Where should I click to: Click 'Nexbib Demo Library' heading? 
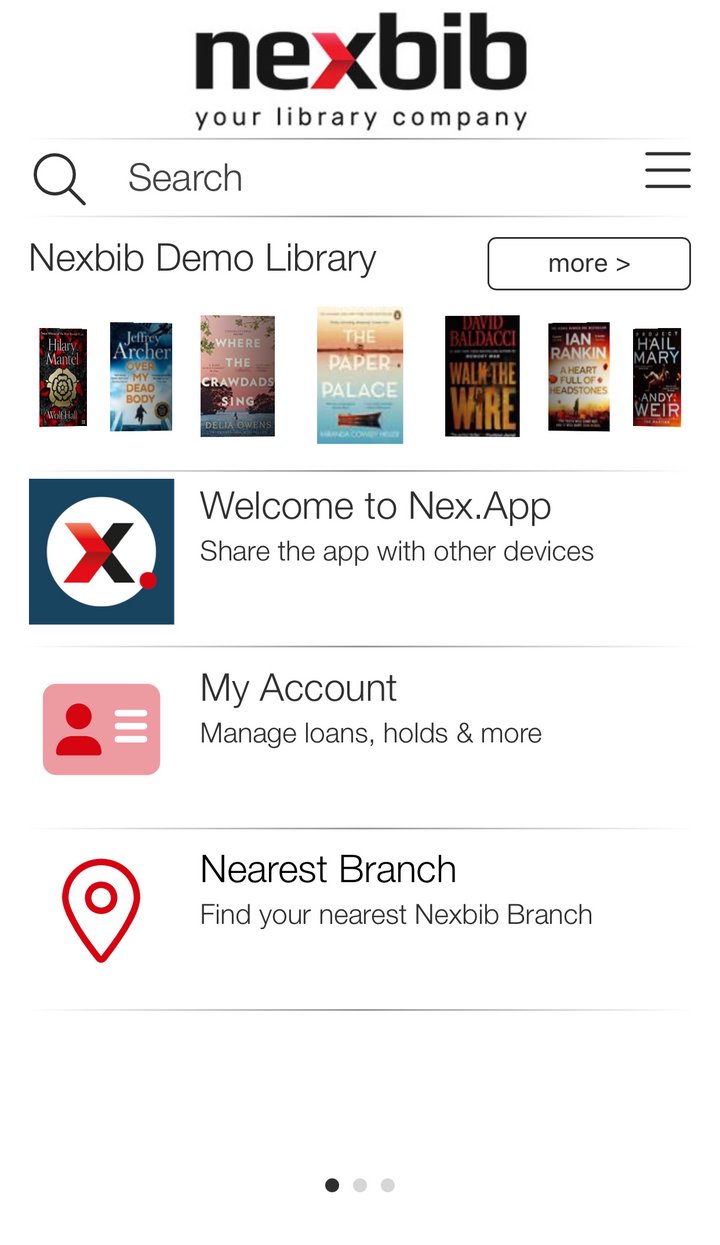click(x=201, y=258)
